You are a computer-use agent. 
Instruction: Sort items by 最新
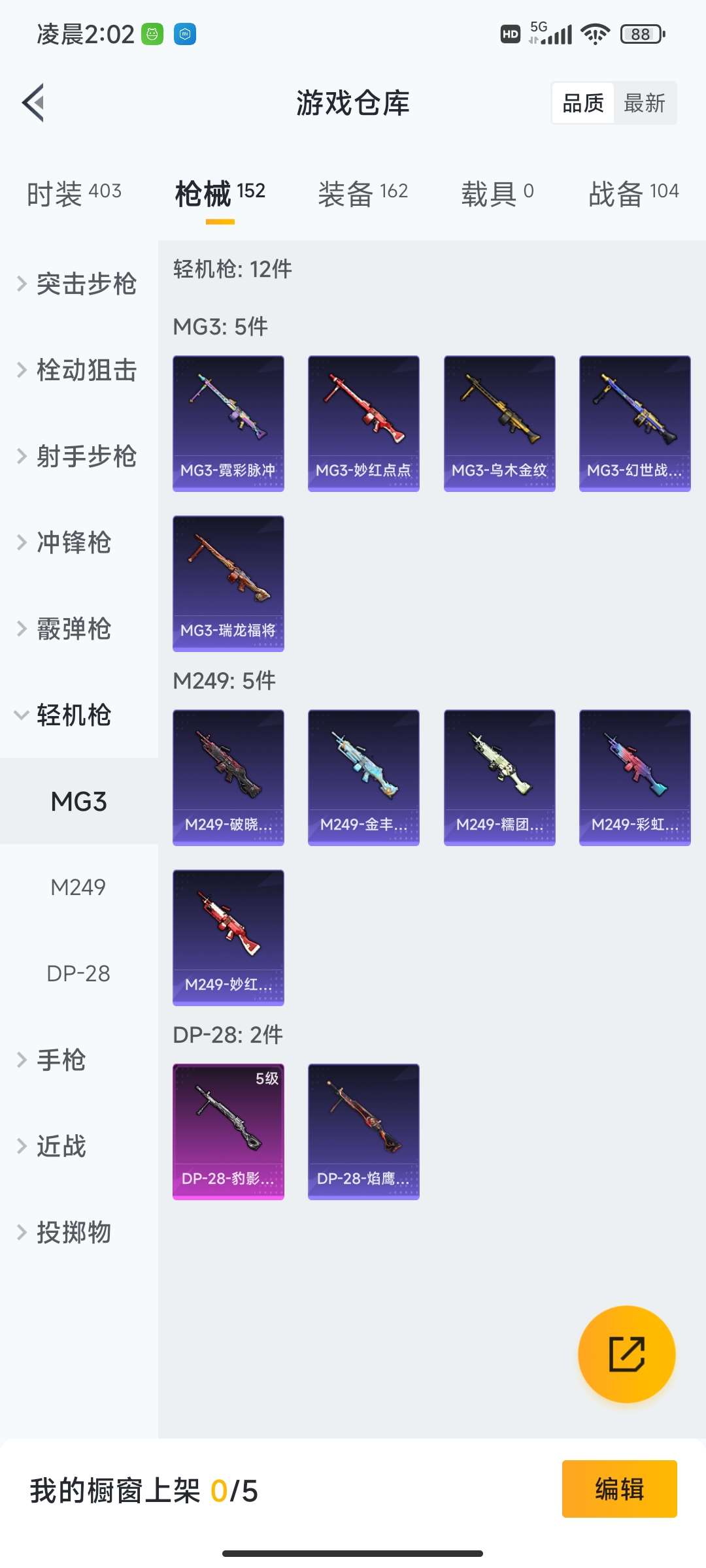tap(644, 103)
